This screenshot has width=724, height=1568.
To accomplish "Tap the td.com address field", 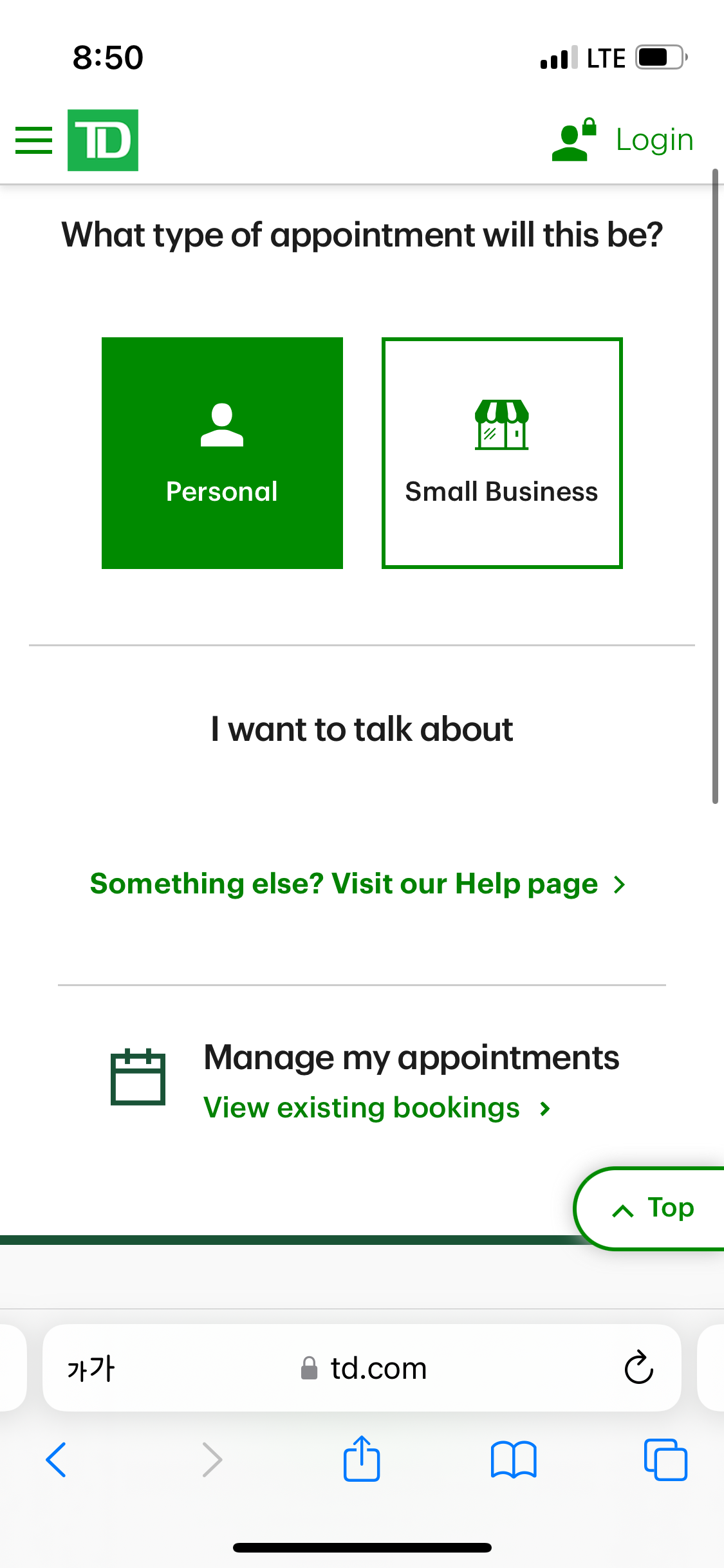I will [362, 1368].
